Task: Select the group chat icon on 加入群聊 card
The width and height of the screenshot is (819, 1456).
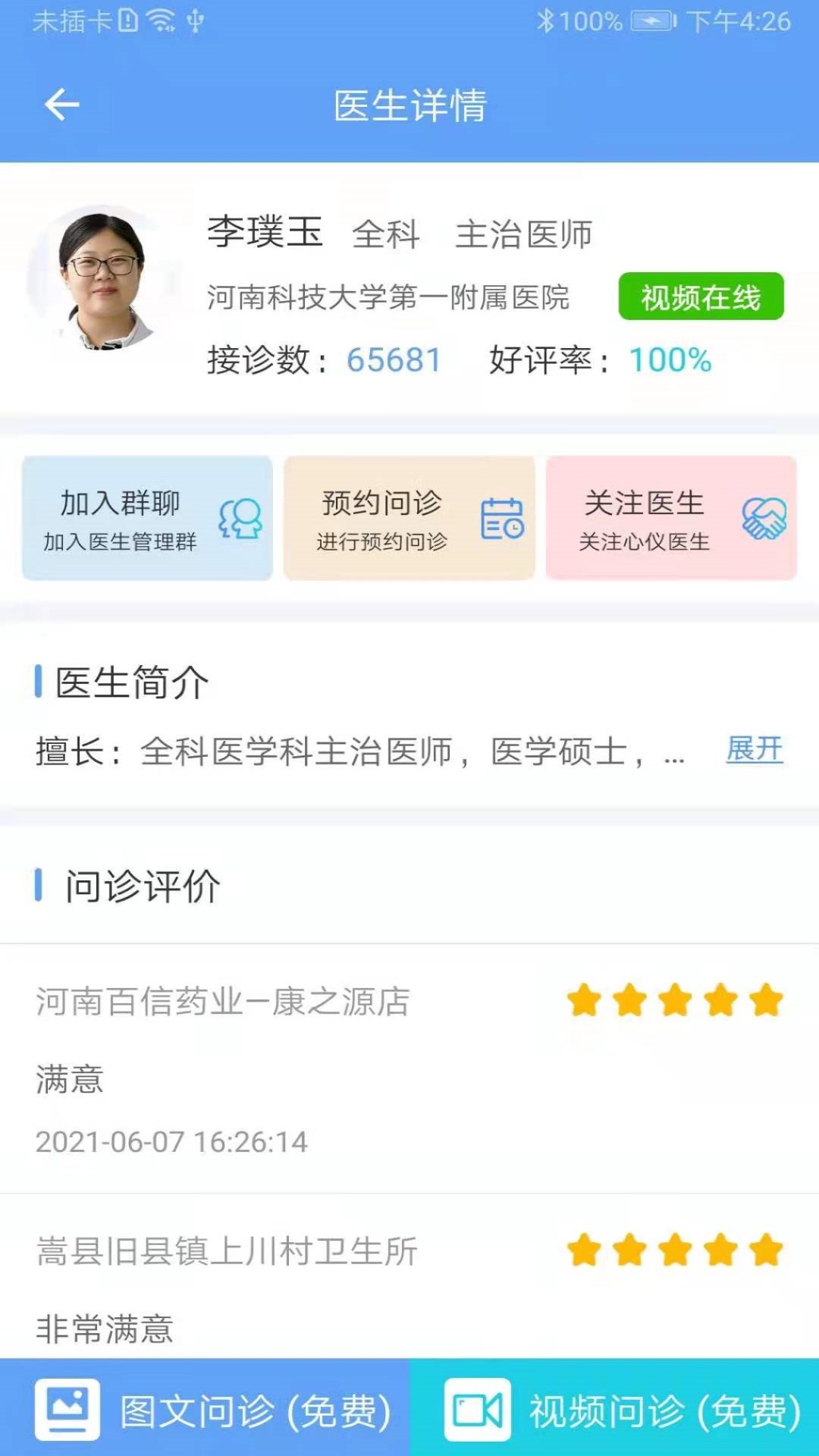Action: [x=242, y=518]
